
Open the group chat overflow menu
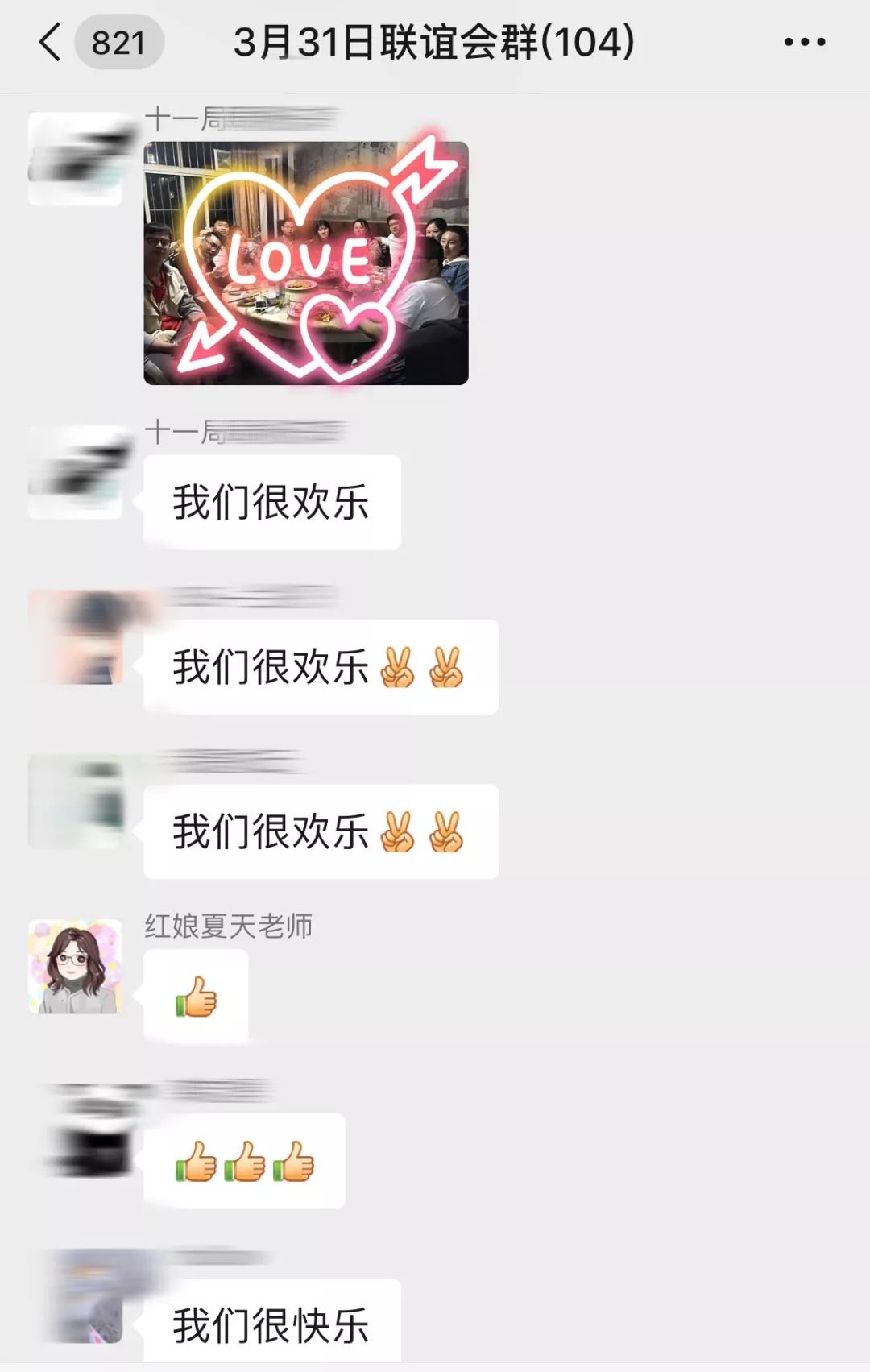pos(805,42)
